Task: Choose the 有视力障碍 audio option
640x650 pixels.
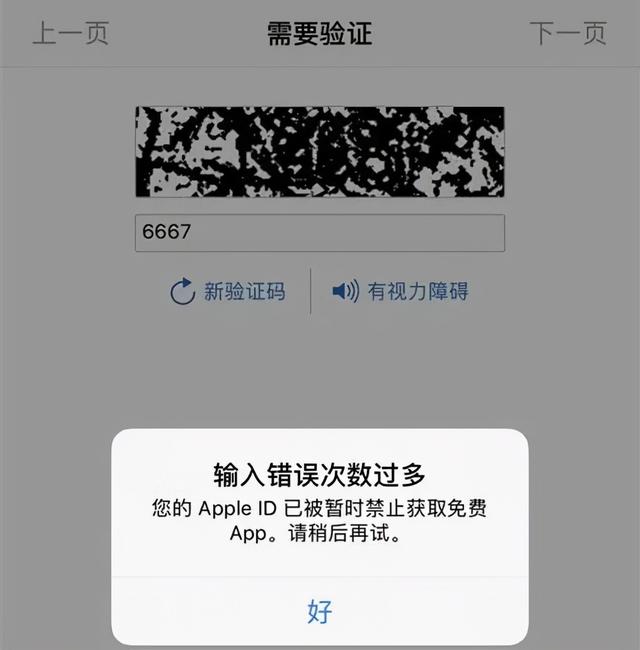Action: click(400, 291)
